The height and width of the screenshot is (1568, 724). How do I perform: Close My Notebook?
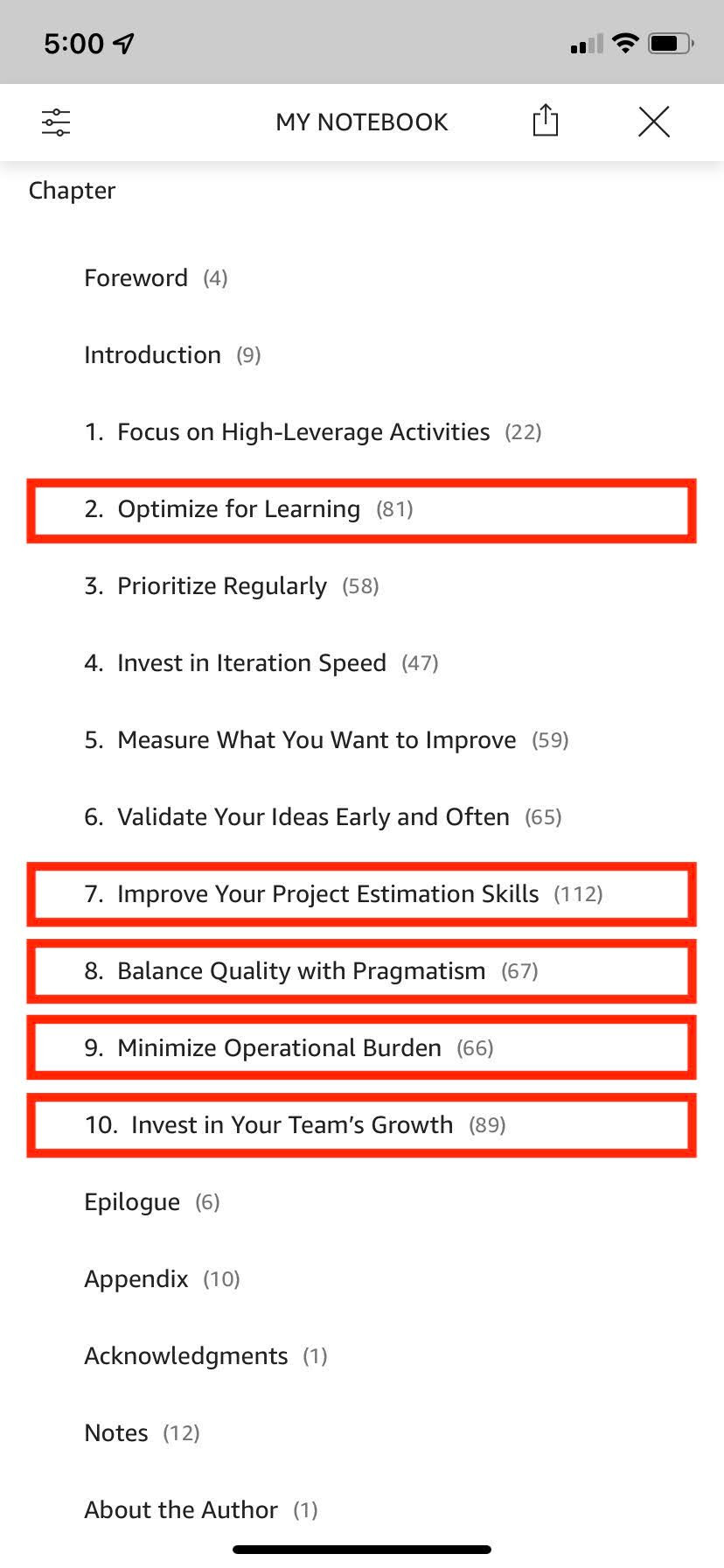point(653,122)
